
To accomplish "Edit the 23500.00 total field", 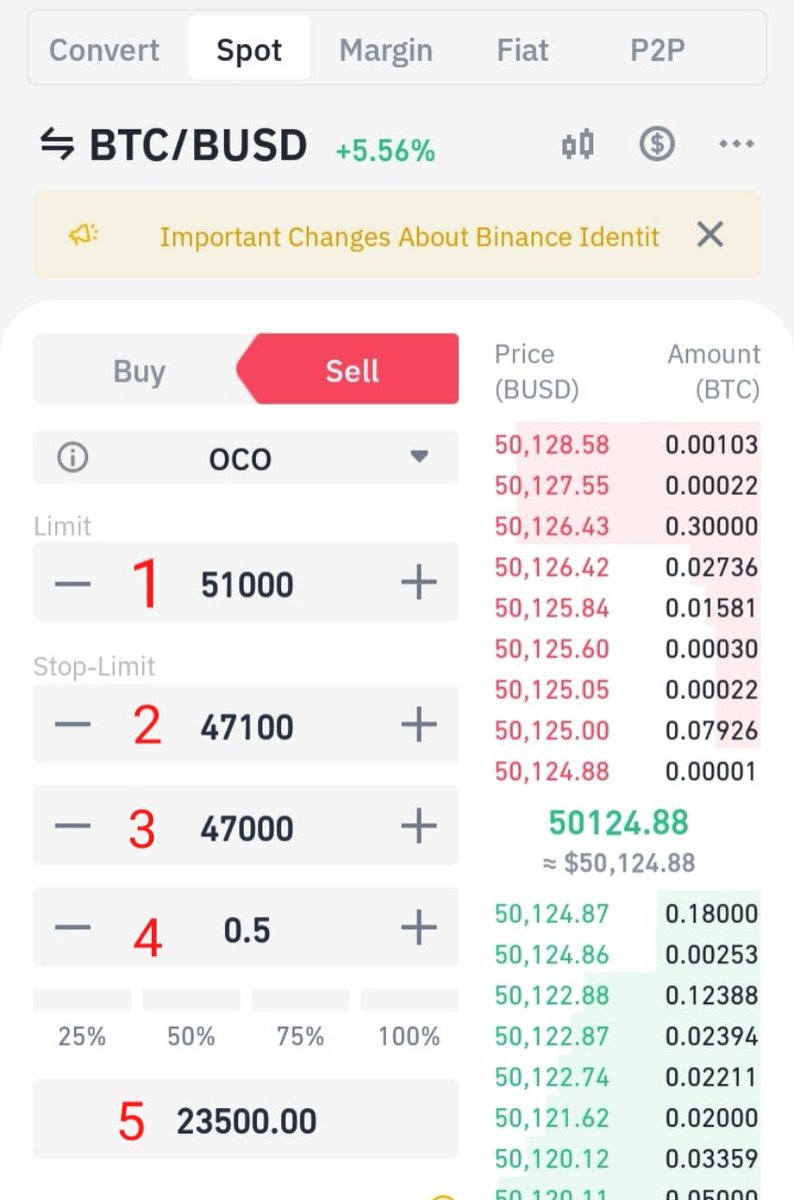I will click(246, 1120).
